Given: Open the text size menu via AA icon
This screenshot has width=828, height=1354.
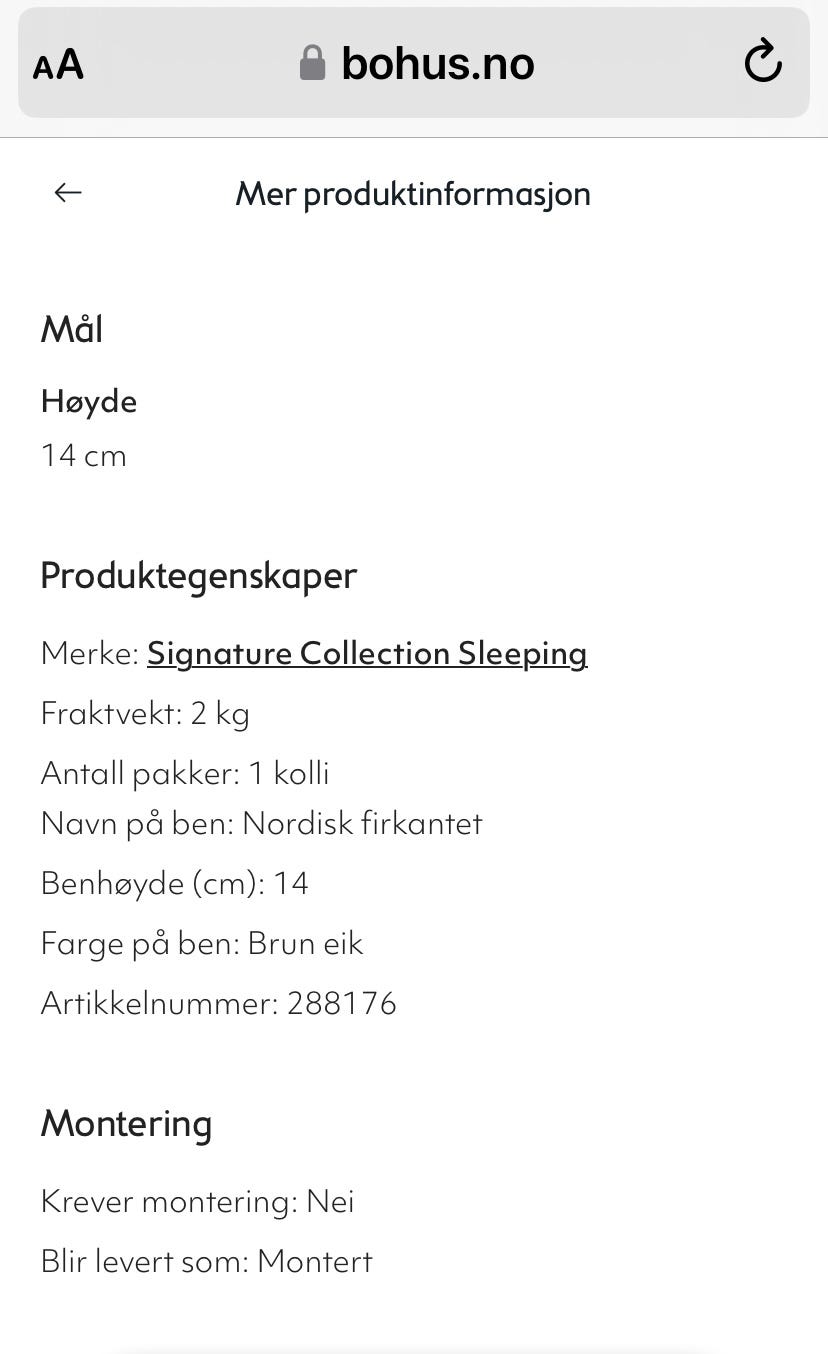Looking at the screenshot, I should 57,64.
